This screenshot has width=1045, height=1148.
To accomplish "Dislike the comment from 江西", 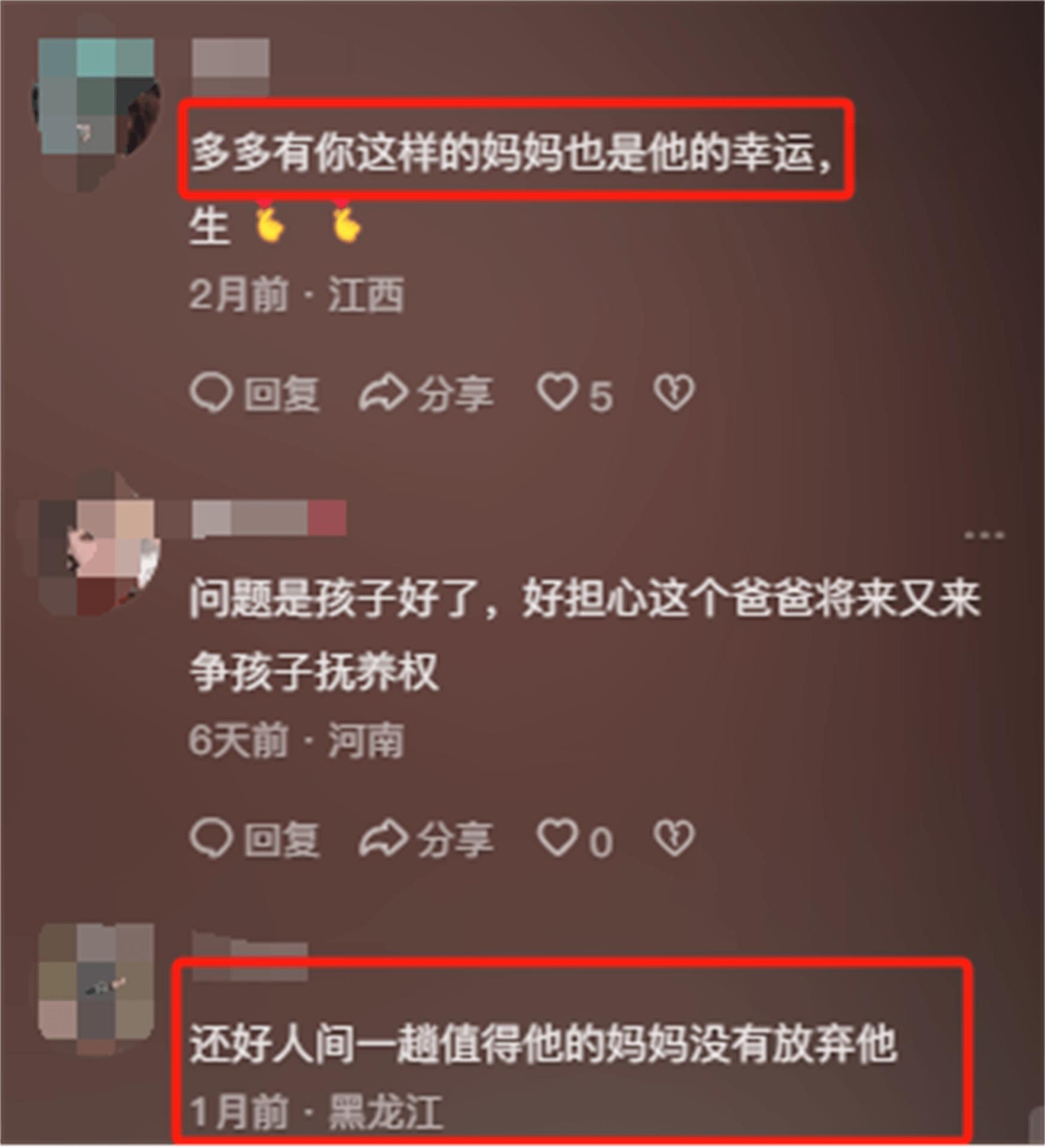I will point(674,393).
